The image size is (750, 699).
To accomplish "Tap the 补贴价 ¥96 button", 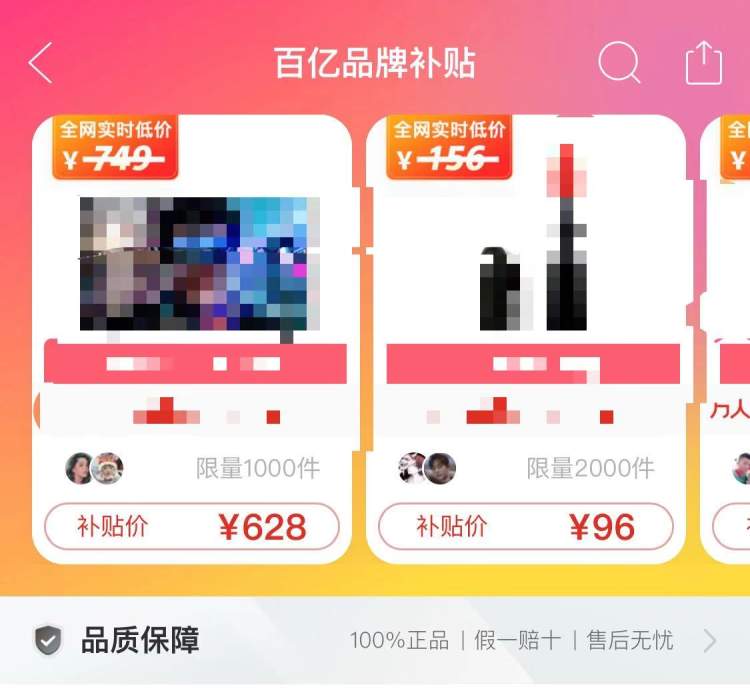I will point(526,527).
